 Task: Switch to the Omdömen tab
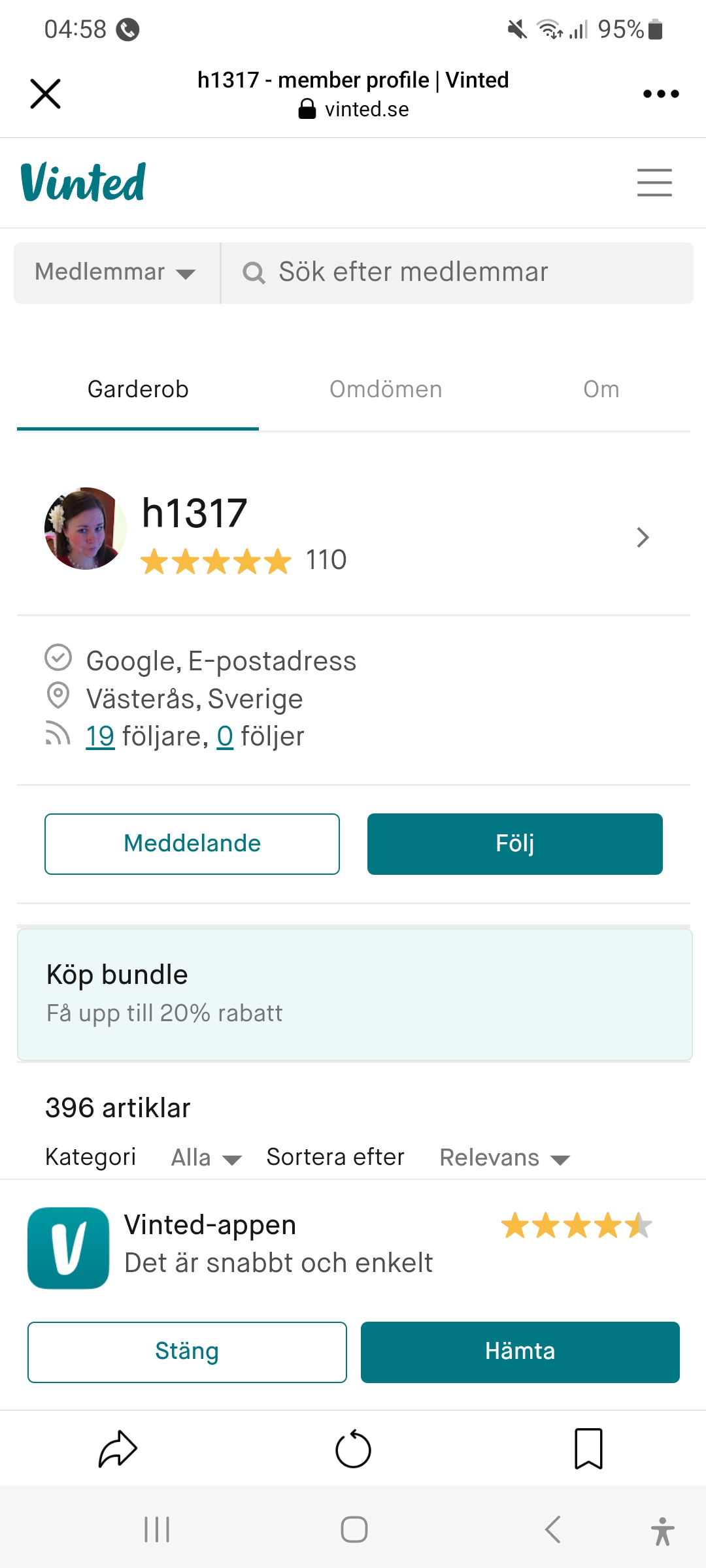pyautogui.click(x=386, y=389)
